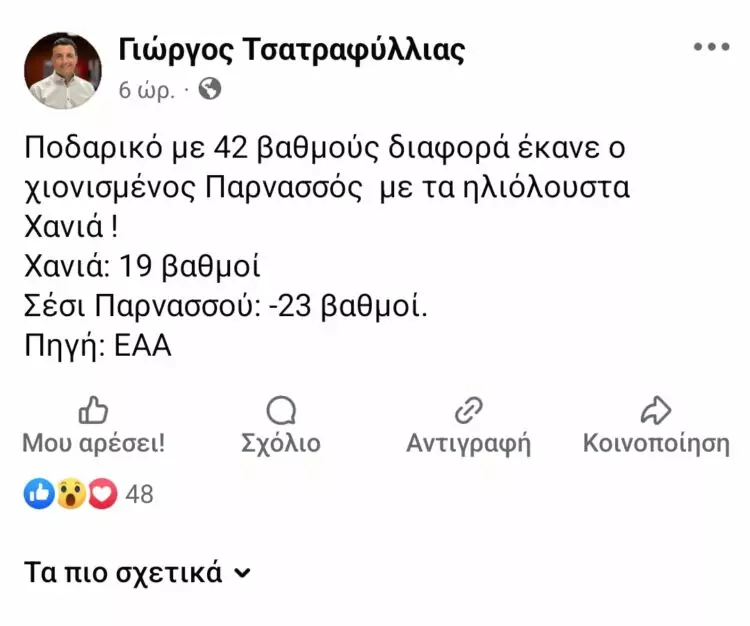Open the profile name Γιώργος Τσατραφύλλιας
The width and height of the screenshot is (750, 626).
point(291,49)
